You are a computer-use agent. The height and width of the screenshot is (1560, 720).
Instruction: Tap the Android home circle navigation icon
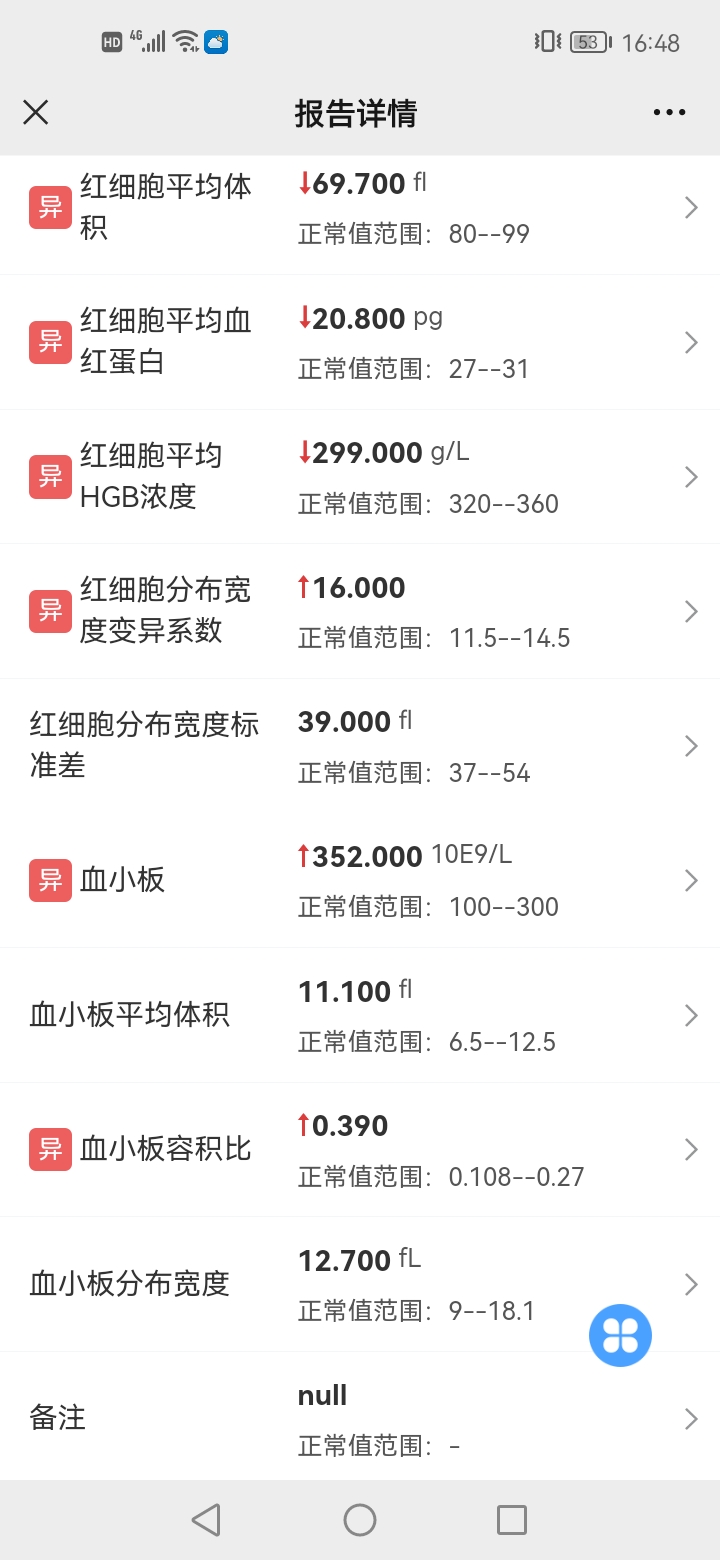pyautogui.click(x=360, y=1519)
